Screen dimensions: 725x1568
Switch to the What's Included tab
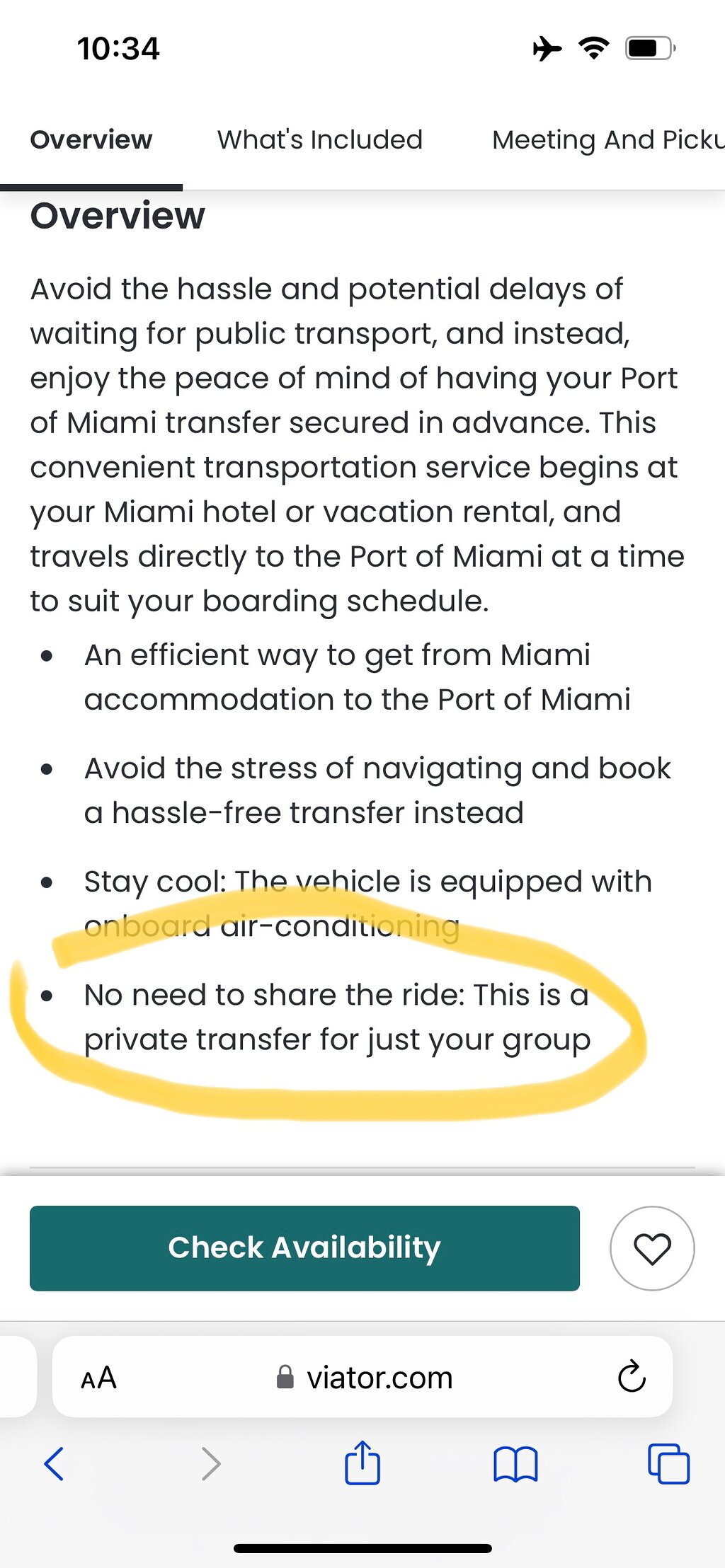[320, 139]
